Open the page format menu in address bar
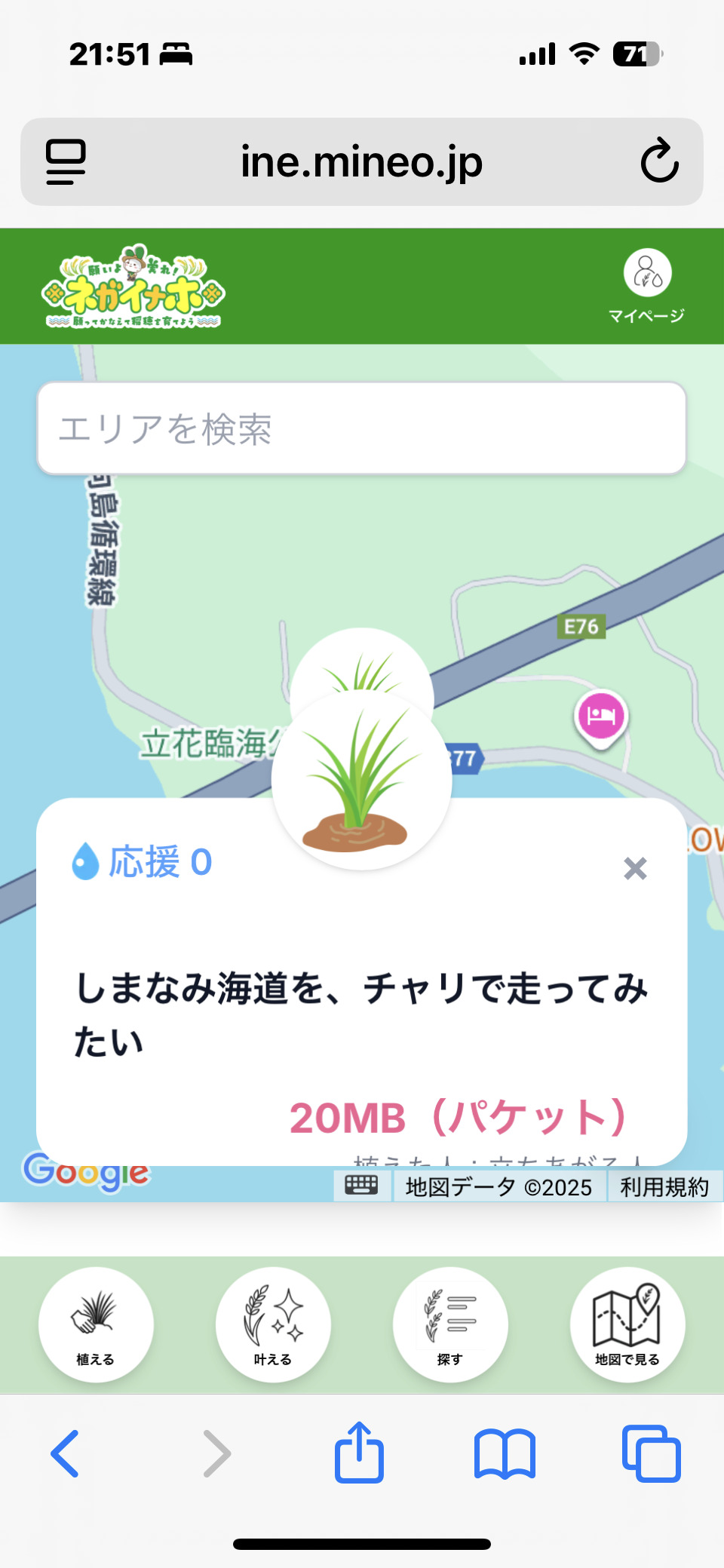 pos(66,161)
